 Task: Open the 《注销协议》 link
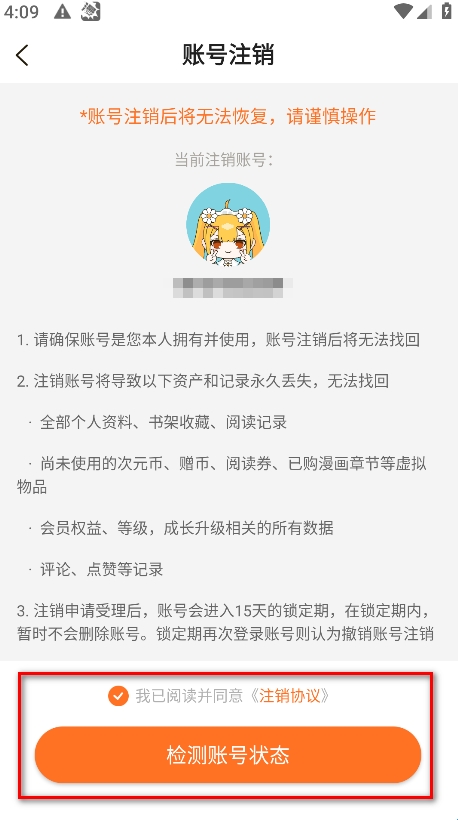[290, 696]
